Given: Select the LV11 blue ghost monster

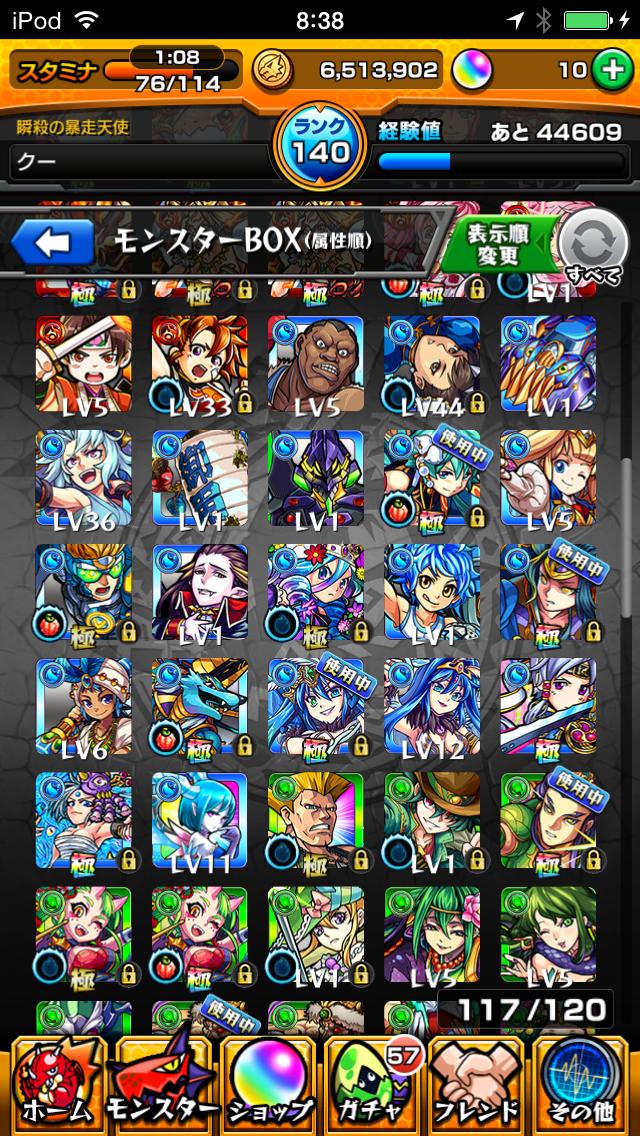Looking at the screenshot, I should coord(200,820).
